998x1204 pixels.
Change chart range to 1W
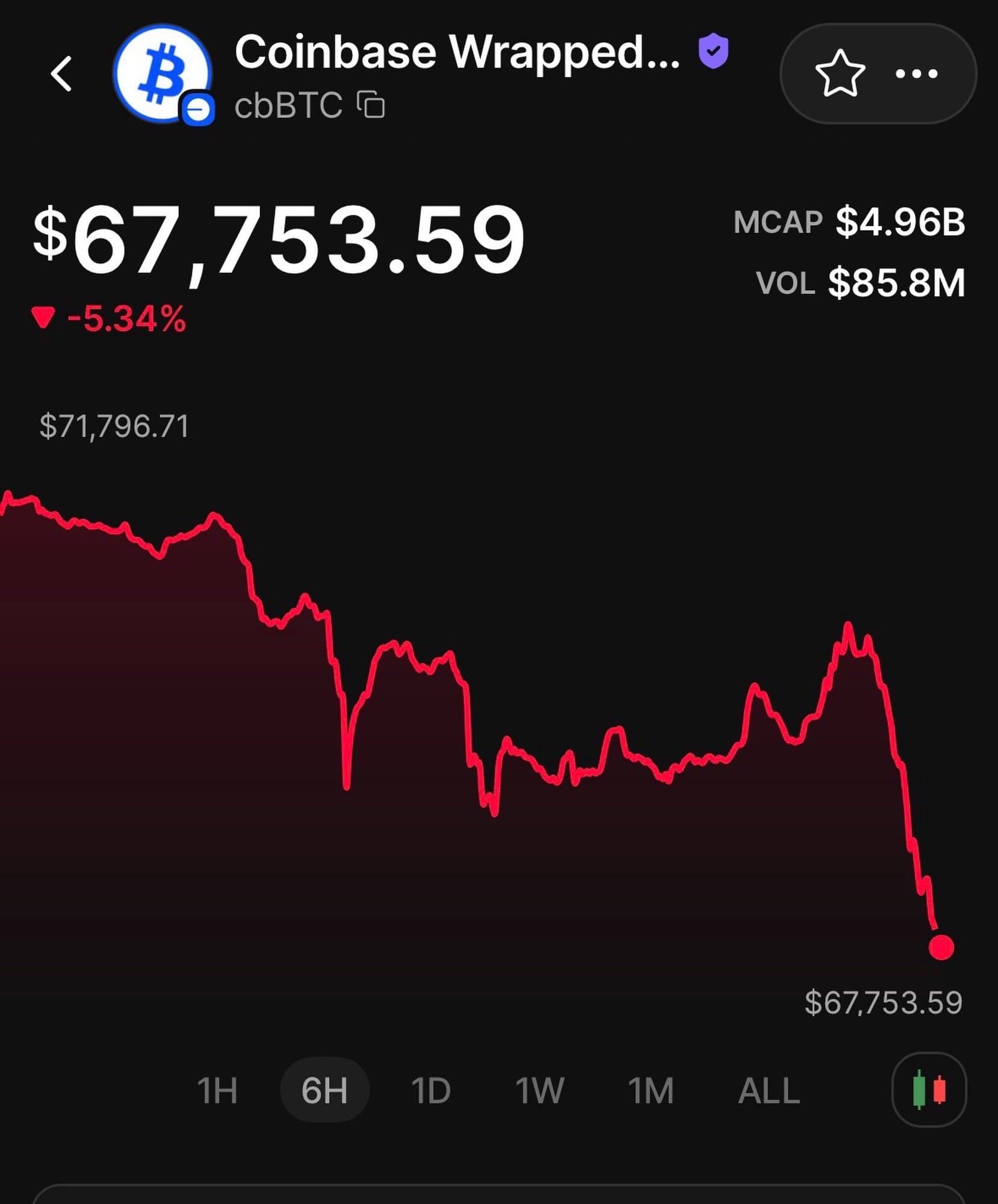pos(540,1090)
